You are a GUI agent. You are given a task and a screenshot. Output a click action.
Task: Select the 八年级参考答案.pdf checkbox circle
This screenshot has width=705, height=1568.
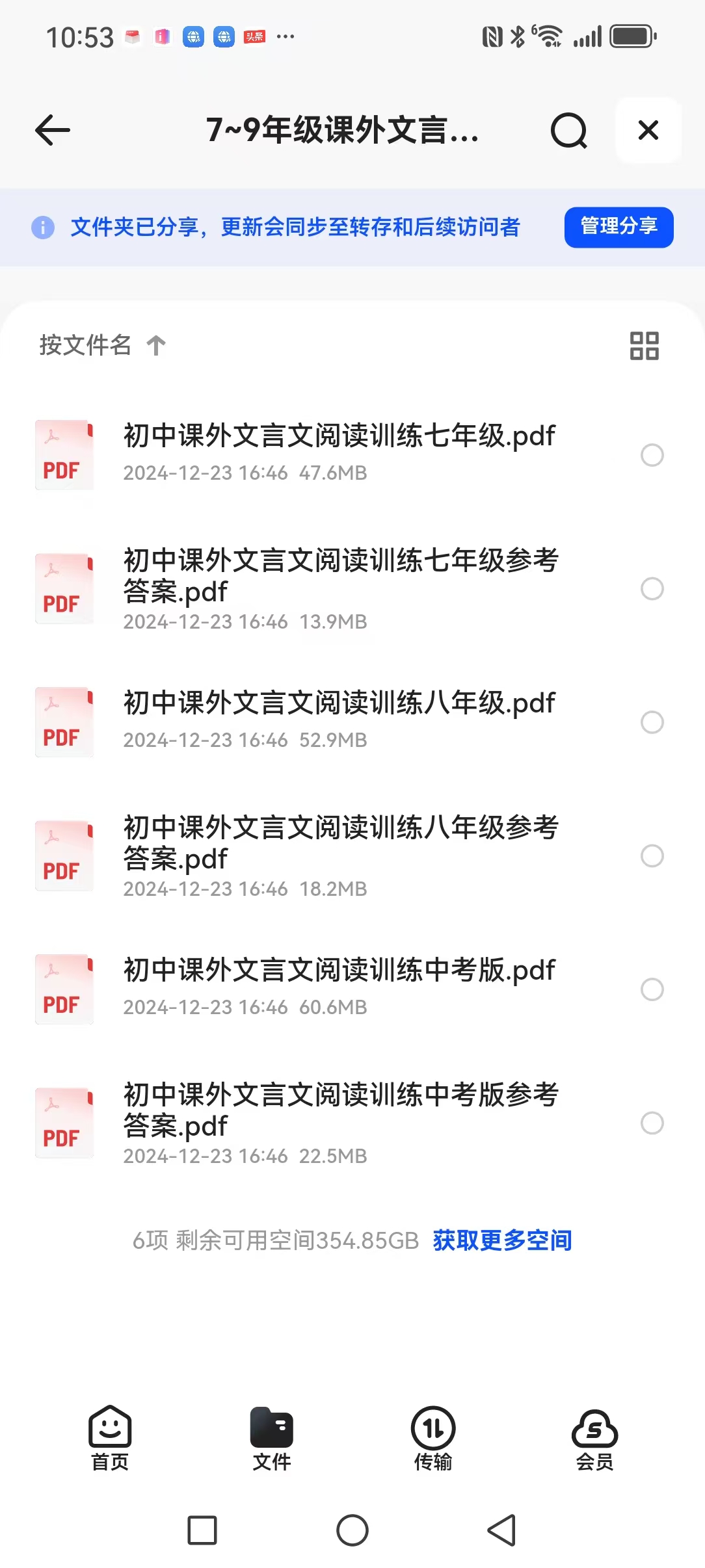[x=652, y=856]
